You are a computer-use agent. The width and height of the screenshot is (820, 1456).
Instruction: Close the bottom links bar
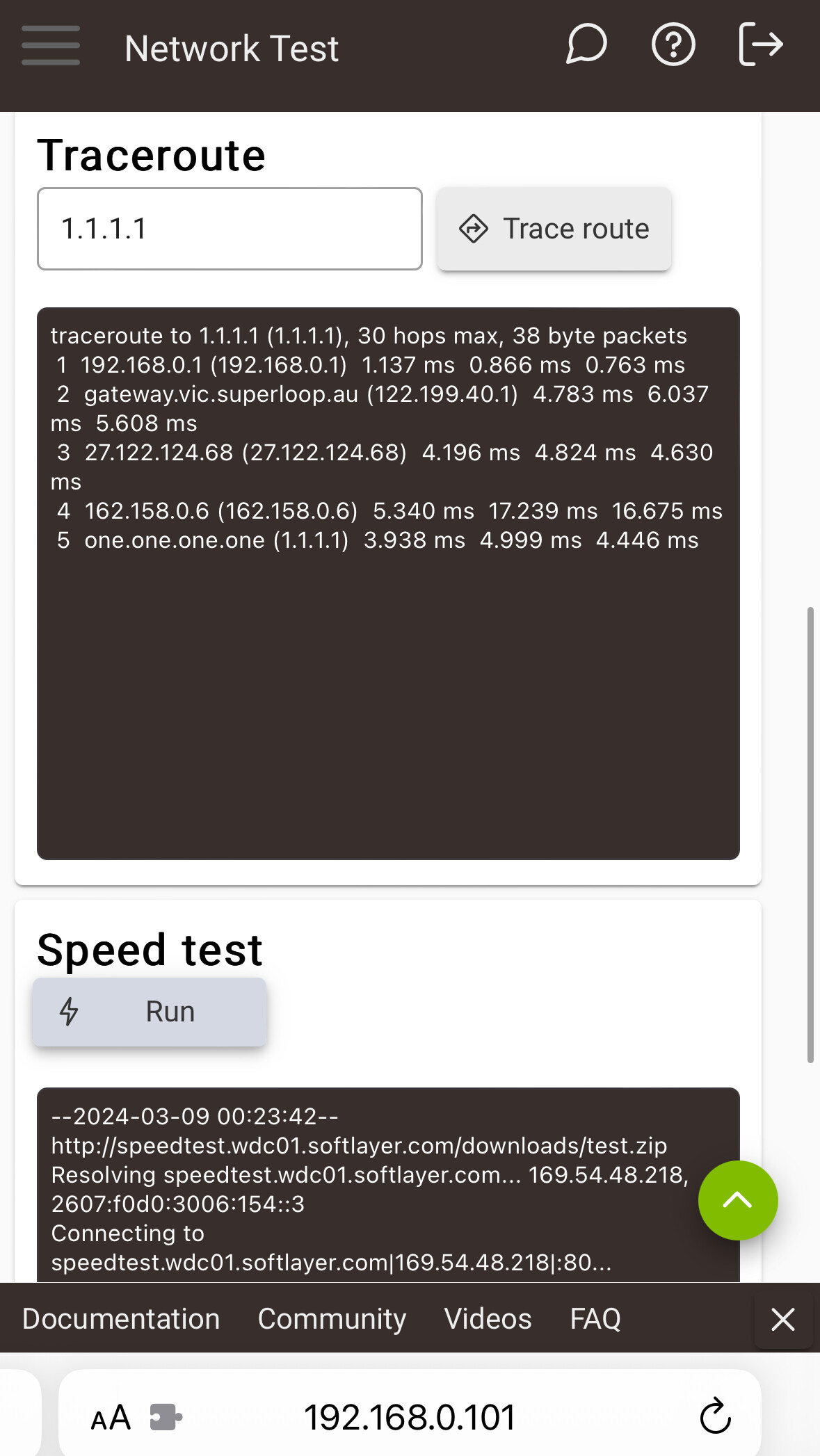point(783,1319)
